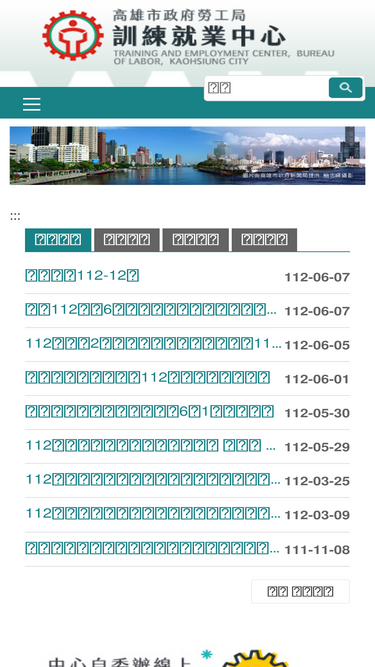Read the announcement dated 112-03-25
This screenshot has height=667, width=375.
[x=153, y=480]
